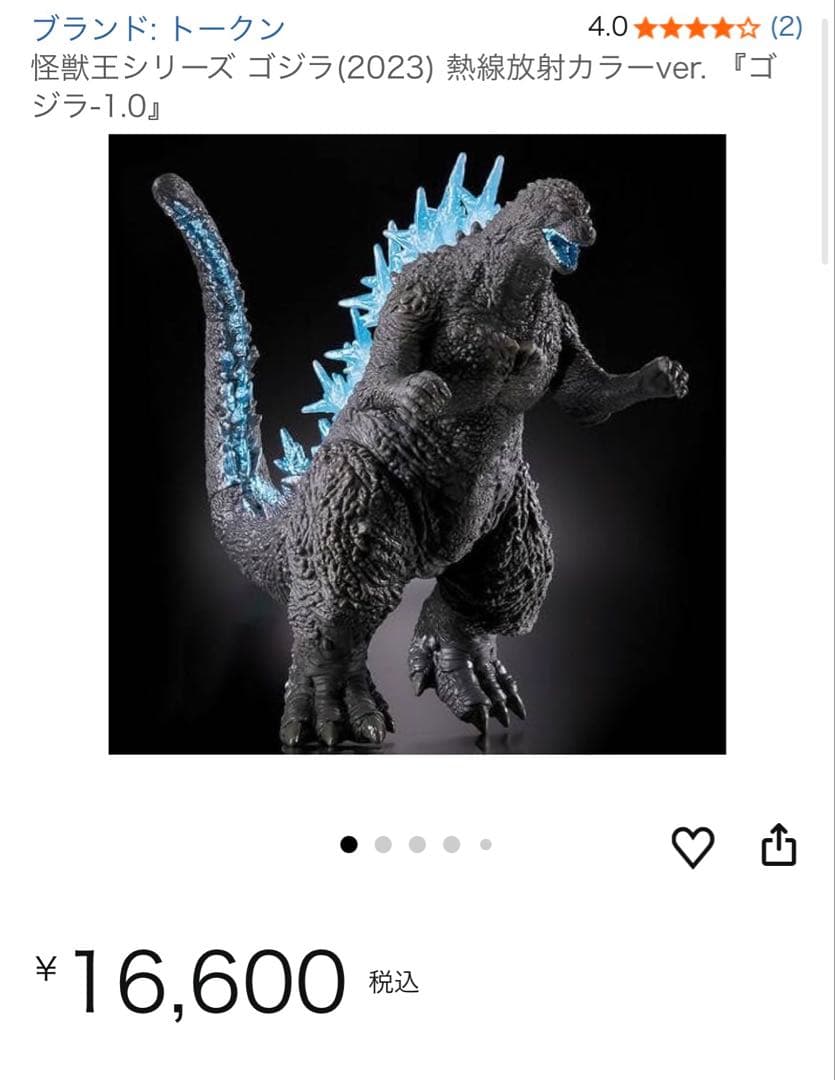Add this item to wishlist with heart
Image resolution: width=835 pixels, height=1080 pixels.
click(x=692, y=848)
